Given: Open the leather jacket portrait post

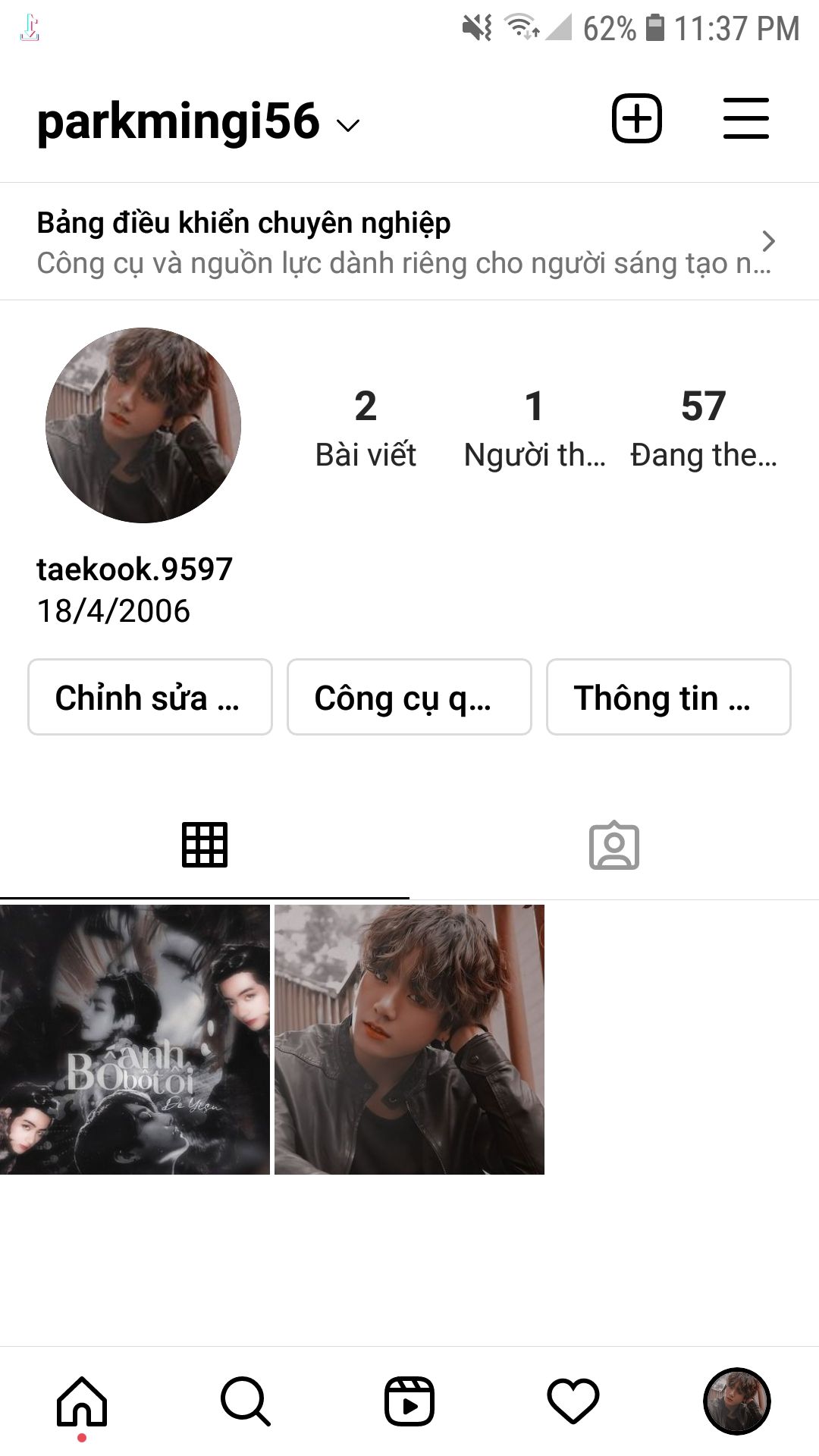Looking at the screenshot, I should (x=409, y=1039).
